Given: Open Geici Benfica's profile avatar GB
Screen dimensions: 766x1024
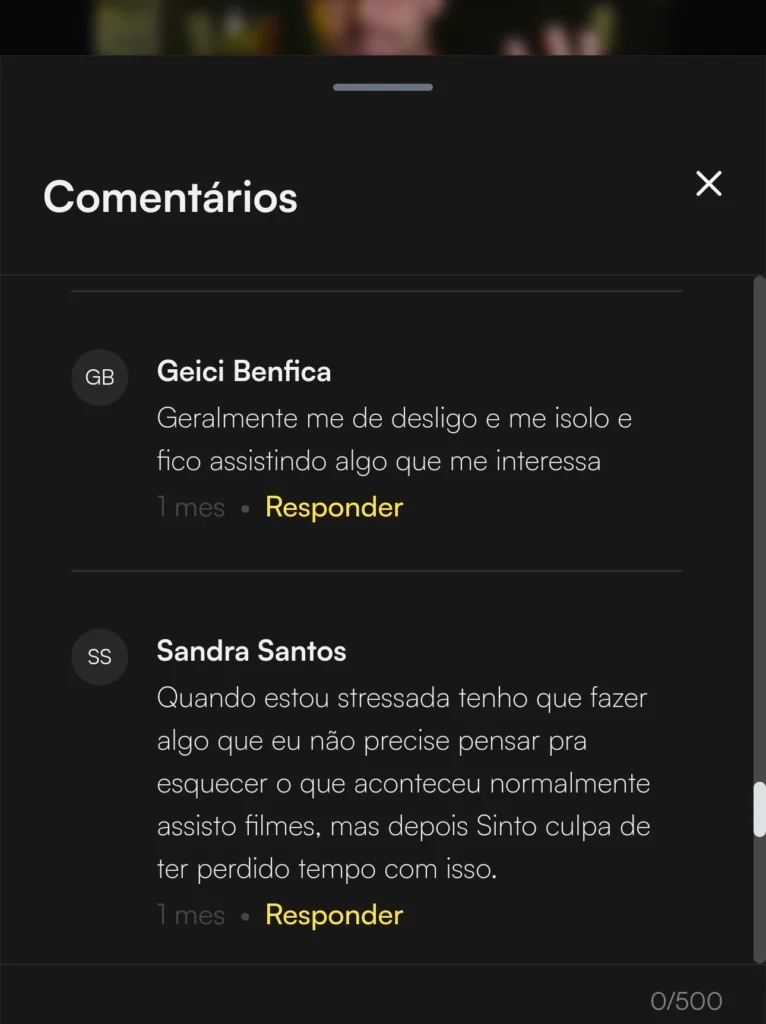Looking at the screenshot, I should [99, 377].
